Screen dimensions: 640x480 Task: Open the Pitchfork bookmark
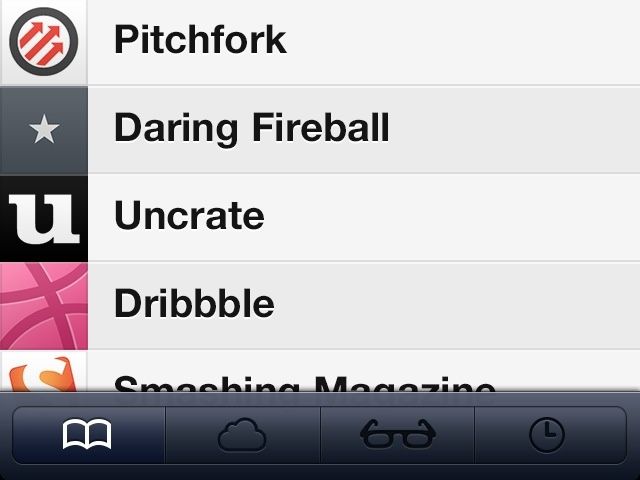click(x=320, y=41)
